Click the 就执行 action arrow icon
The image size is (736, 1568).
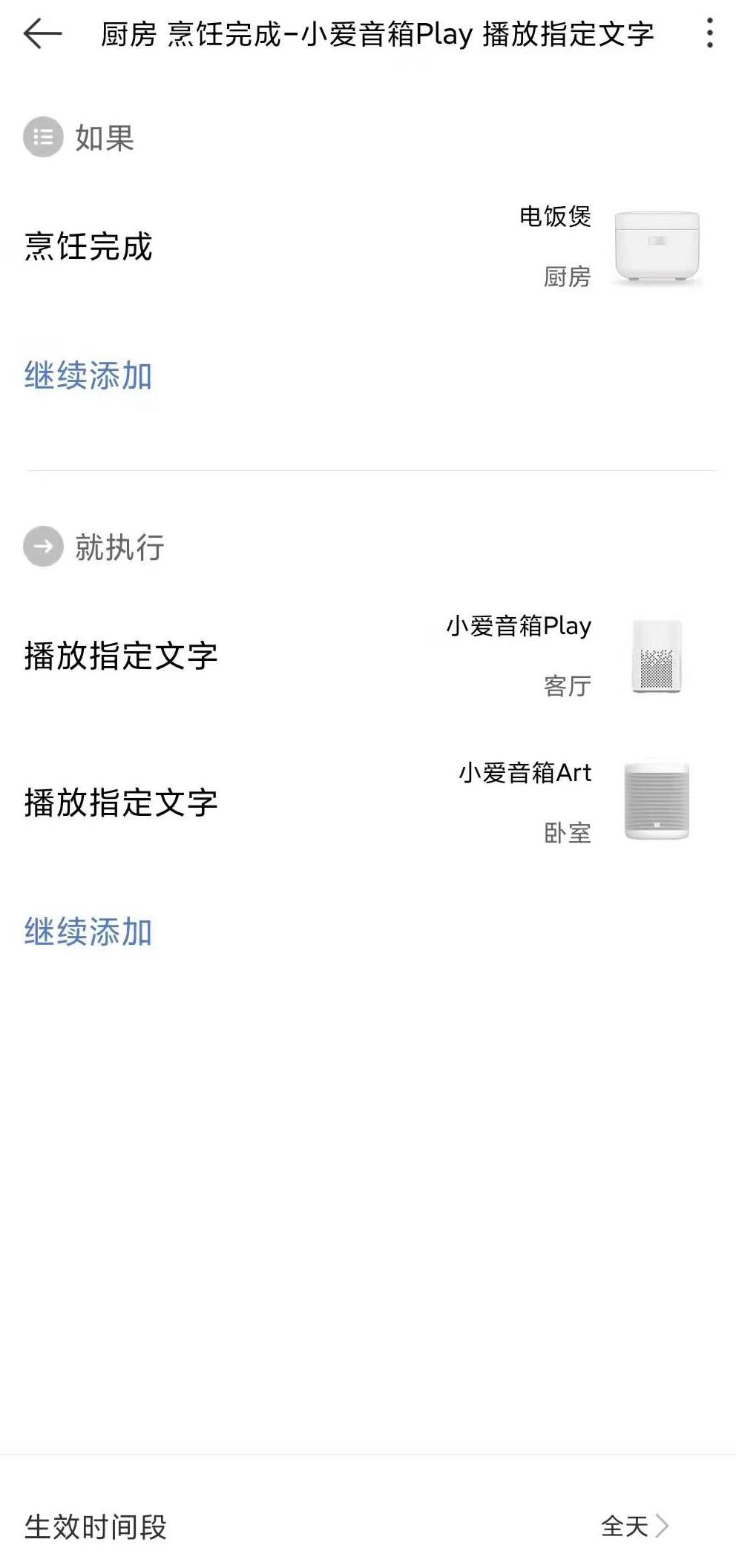click(43, 547)
